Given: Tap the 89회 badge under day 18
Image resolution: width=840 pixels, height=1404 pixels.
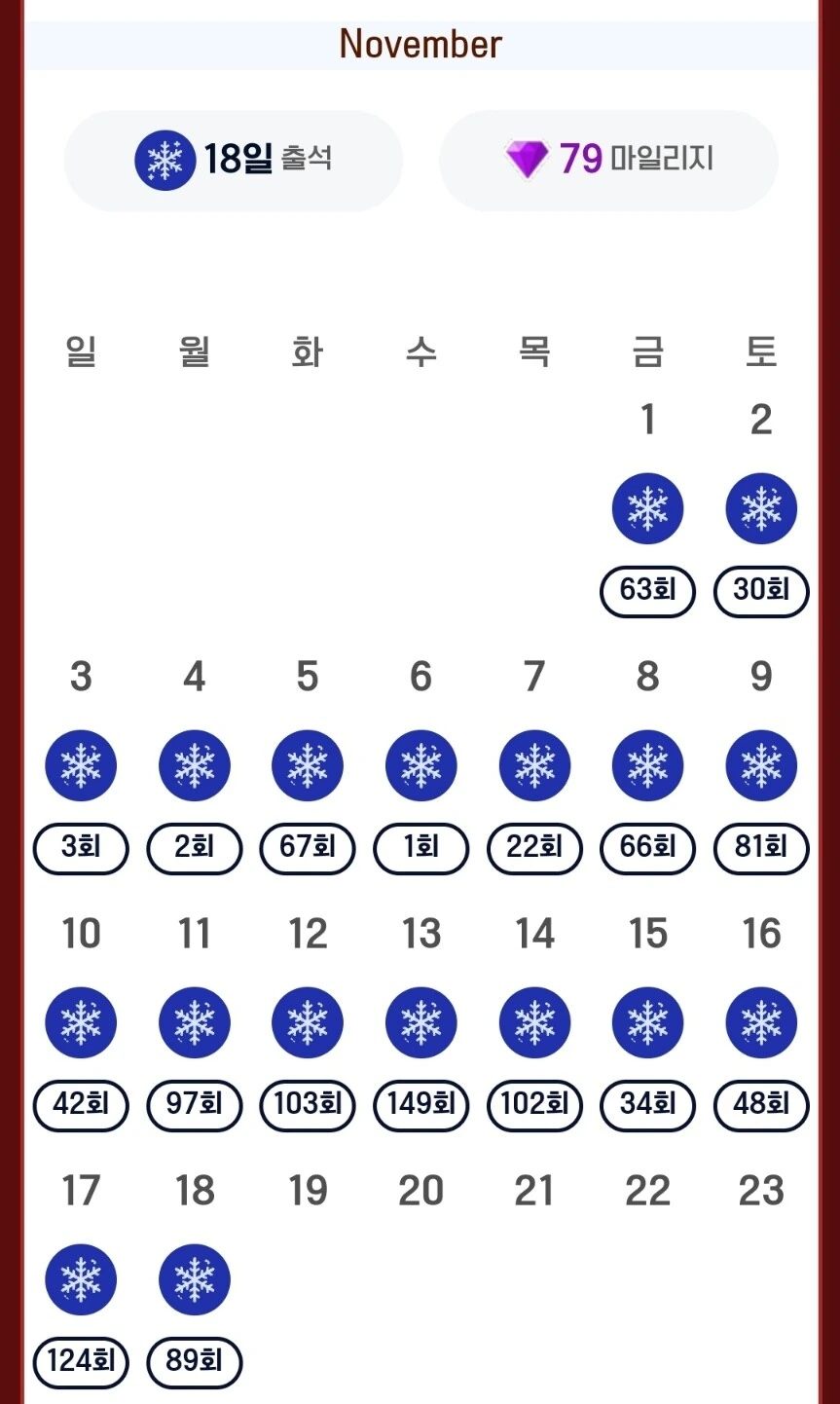Looking at the screenshot, I should [x=195, y=1362].
